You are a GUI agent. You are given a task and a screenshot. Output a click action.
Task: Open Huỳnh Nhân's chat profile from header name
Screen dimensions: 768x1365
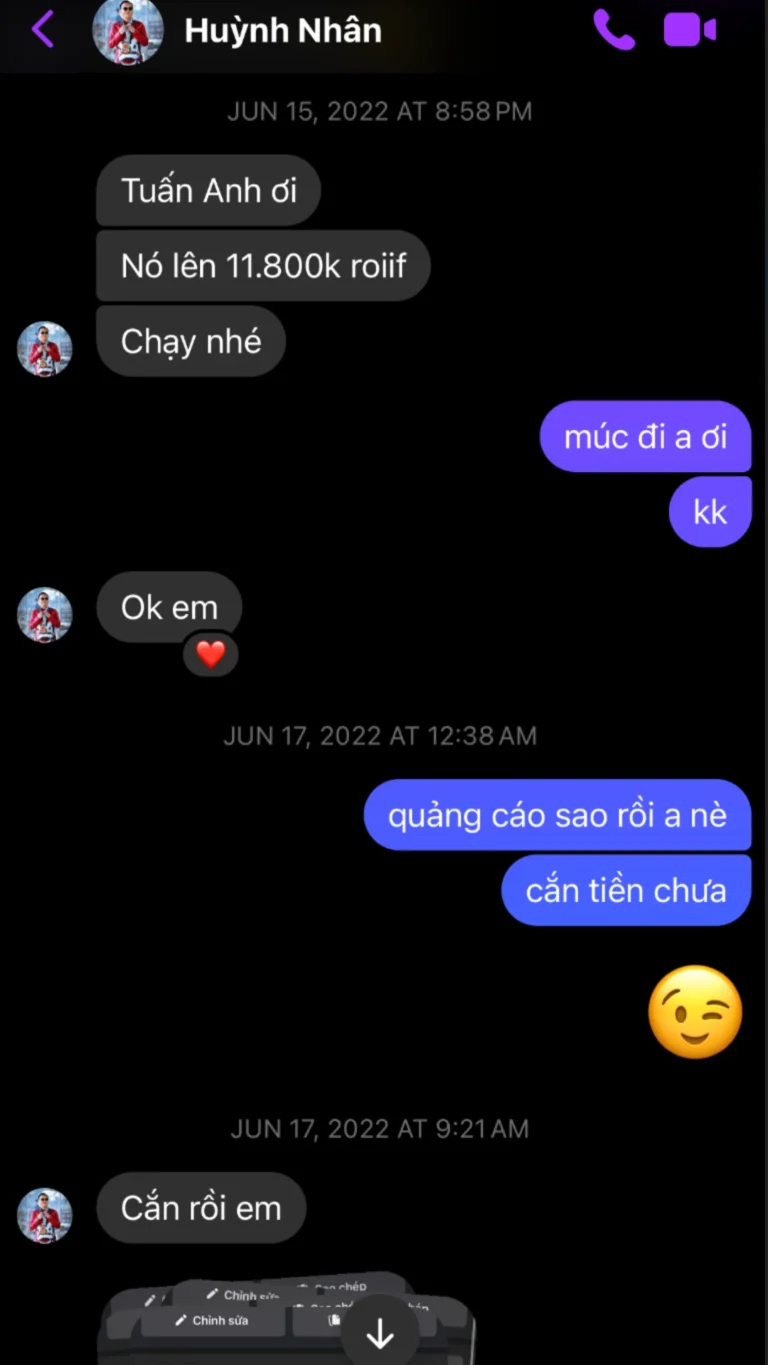click(283, 30)
